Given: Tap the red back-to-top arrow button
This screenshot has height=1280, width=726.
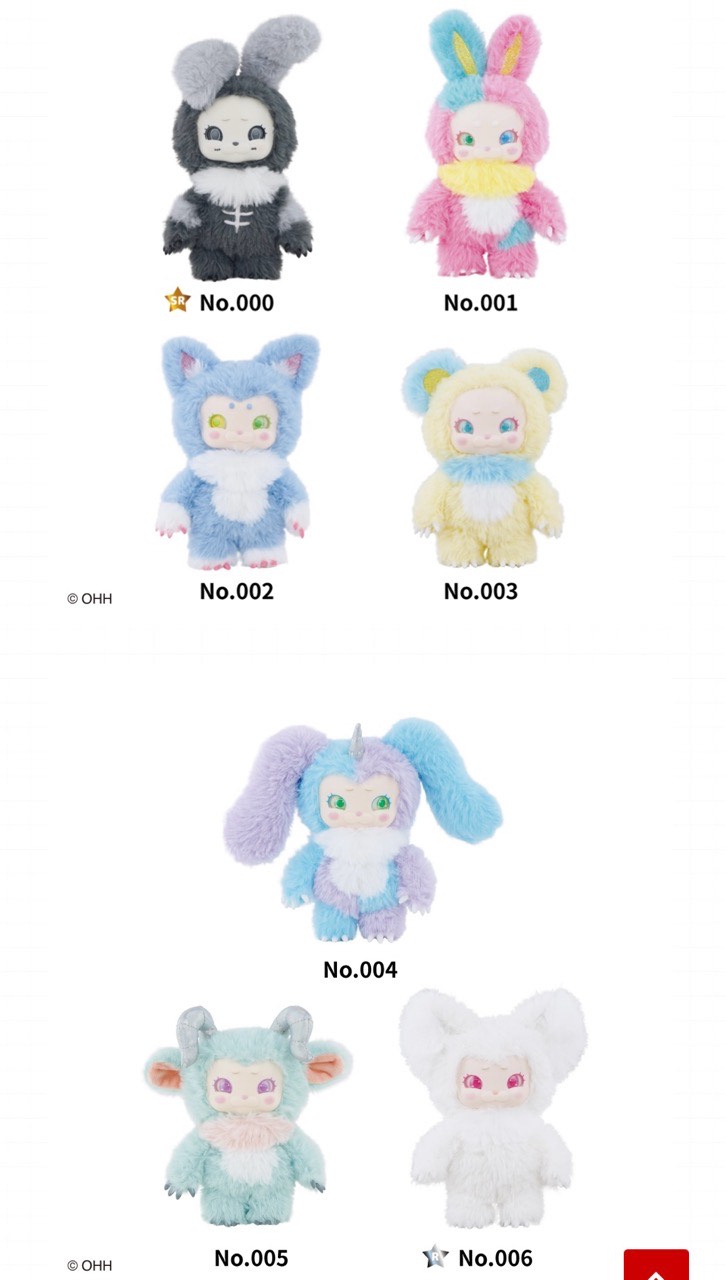Looking at the screenshot, I should [x=656, y=1265].
